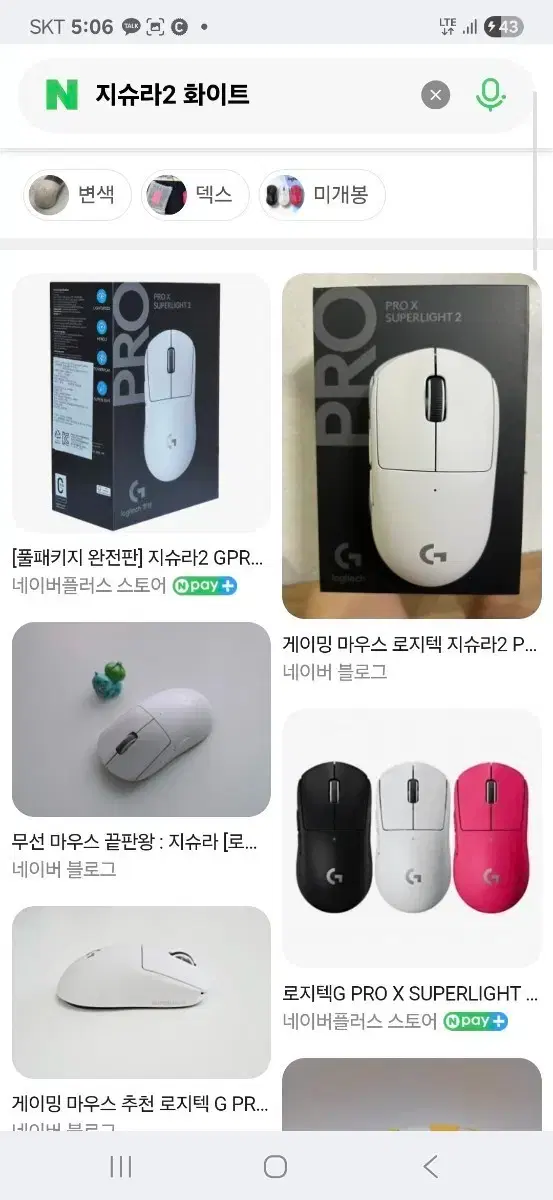Screen dimensions: 553x1200
Task: Open the 무선 마우스 끝판왕 blog post
Action: (141, 751)
